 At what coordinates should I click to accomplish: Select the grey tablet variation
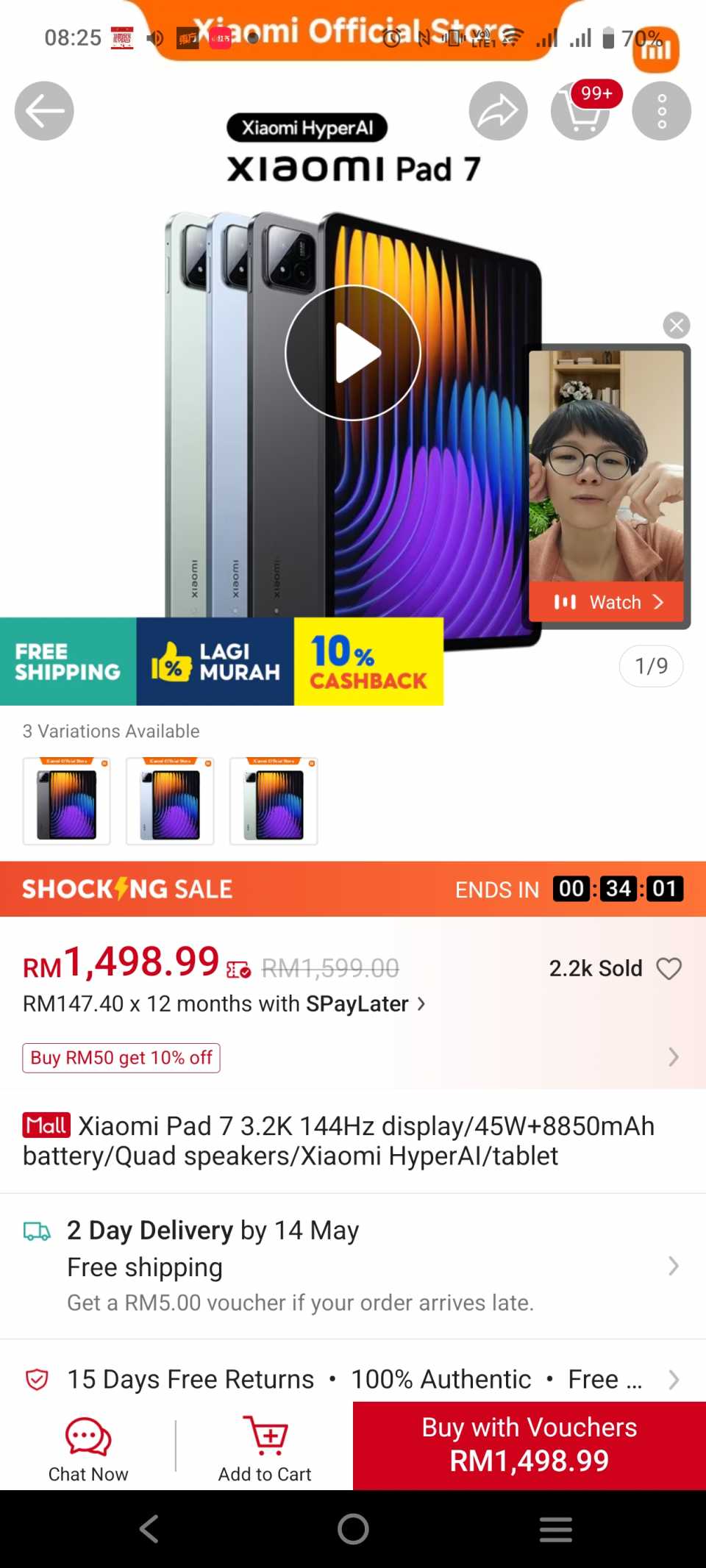tap(67, 801)
